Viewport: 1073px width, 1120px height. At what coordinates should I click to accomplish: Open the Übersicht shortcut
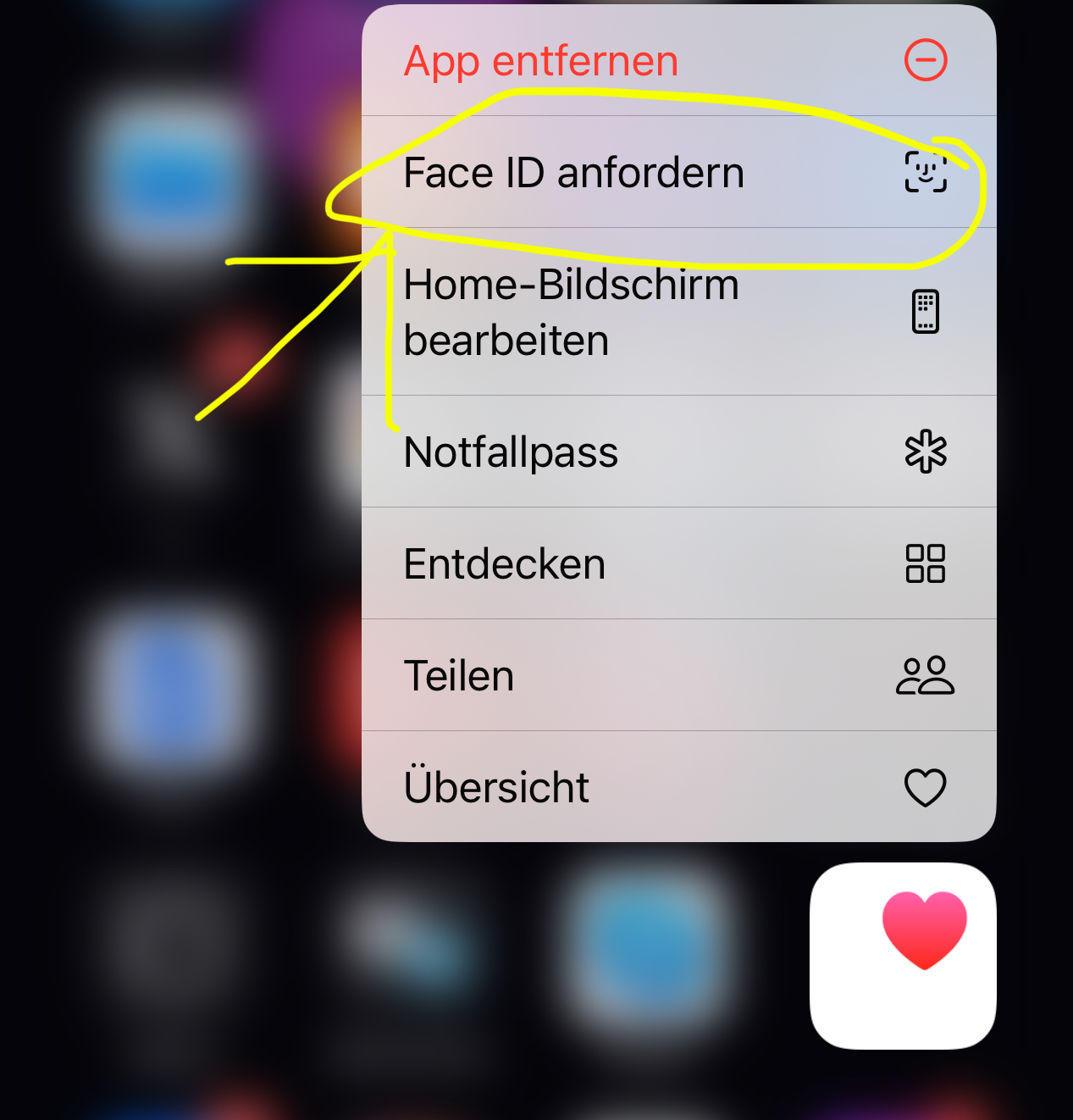tap(678, 787)
